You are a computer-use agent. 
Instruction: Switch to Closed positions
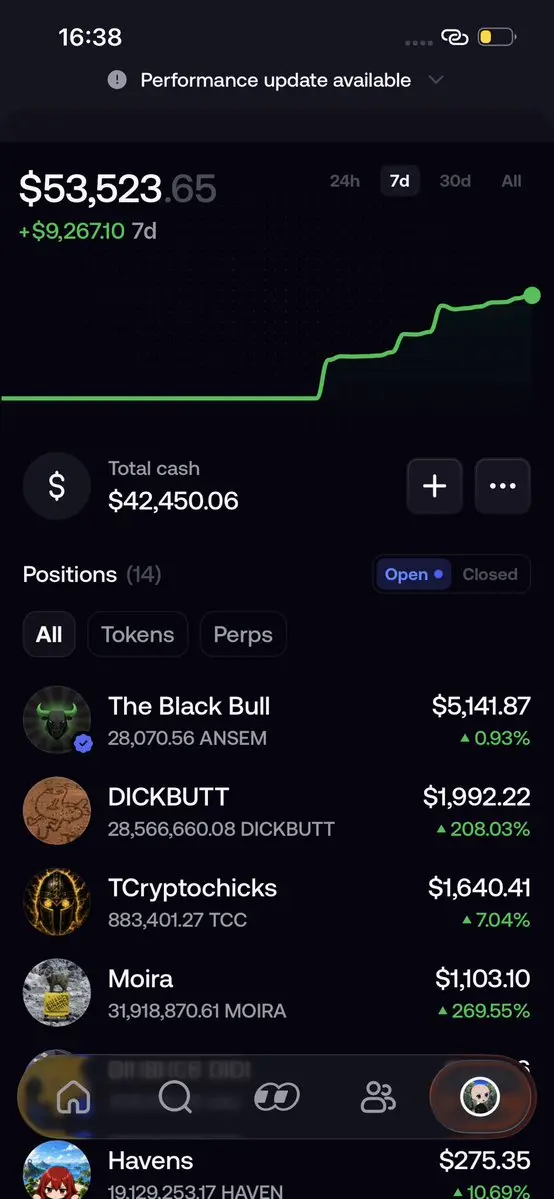(x=490, y=574)
